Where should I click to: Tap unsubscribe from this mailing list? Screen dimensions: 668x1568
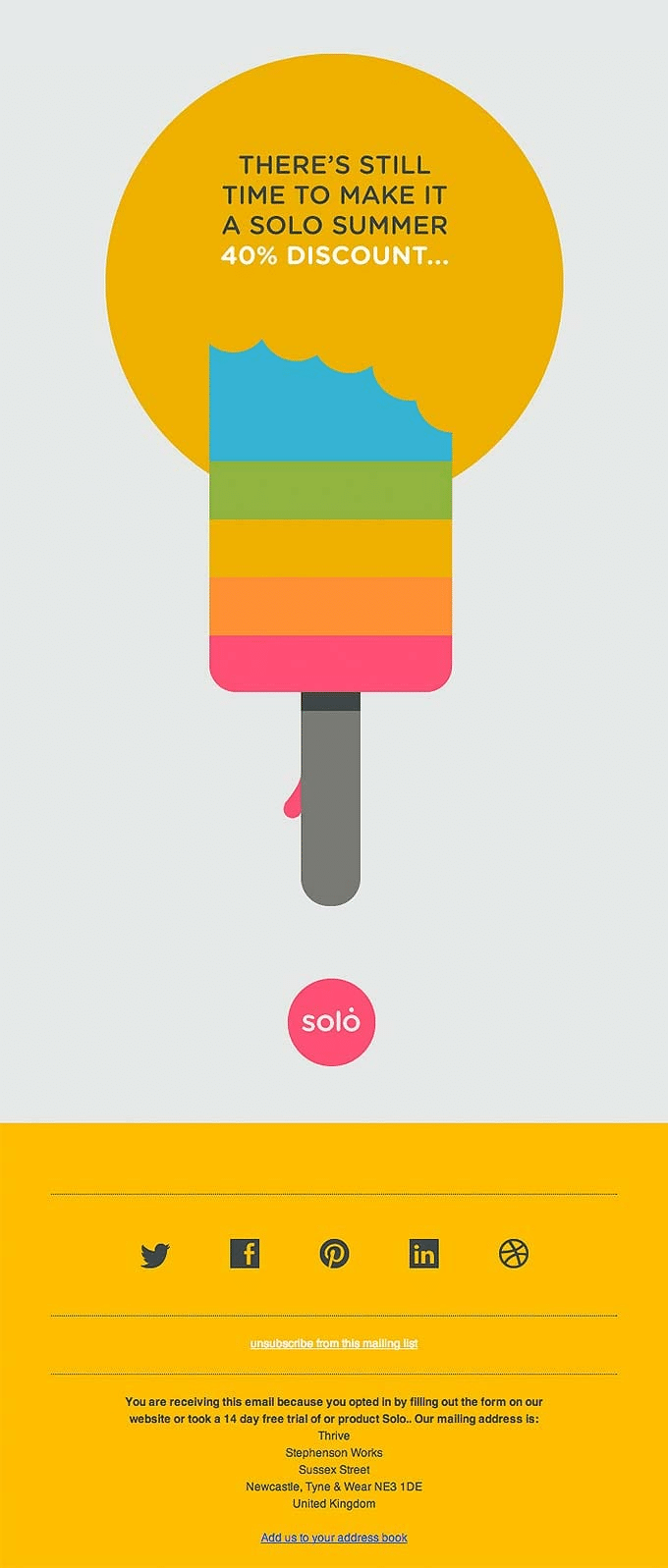[334, 1343]
